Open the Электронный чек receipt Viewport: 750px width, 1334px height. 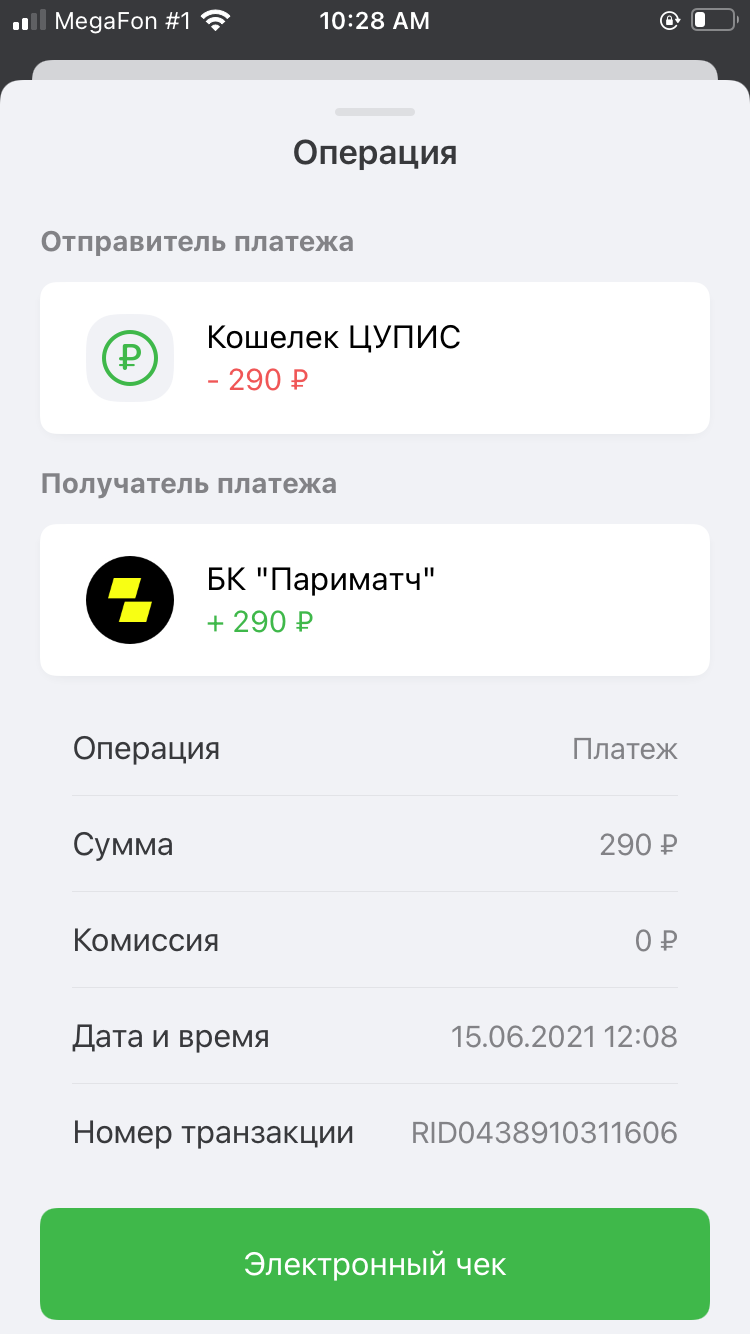coord(375,1264)
